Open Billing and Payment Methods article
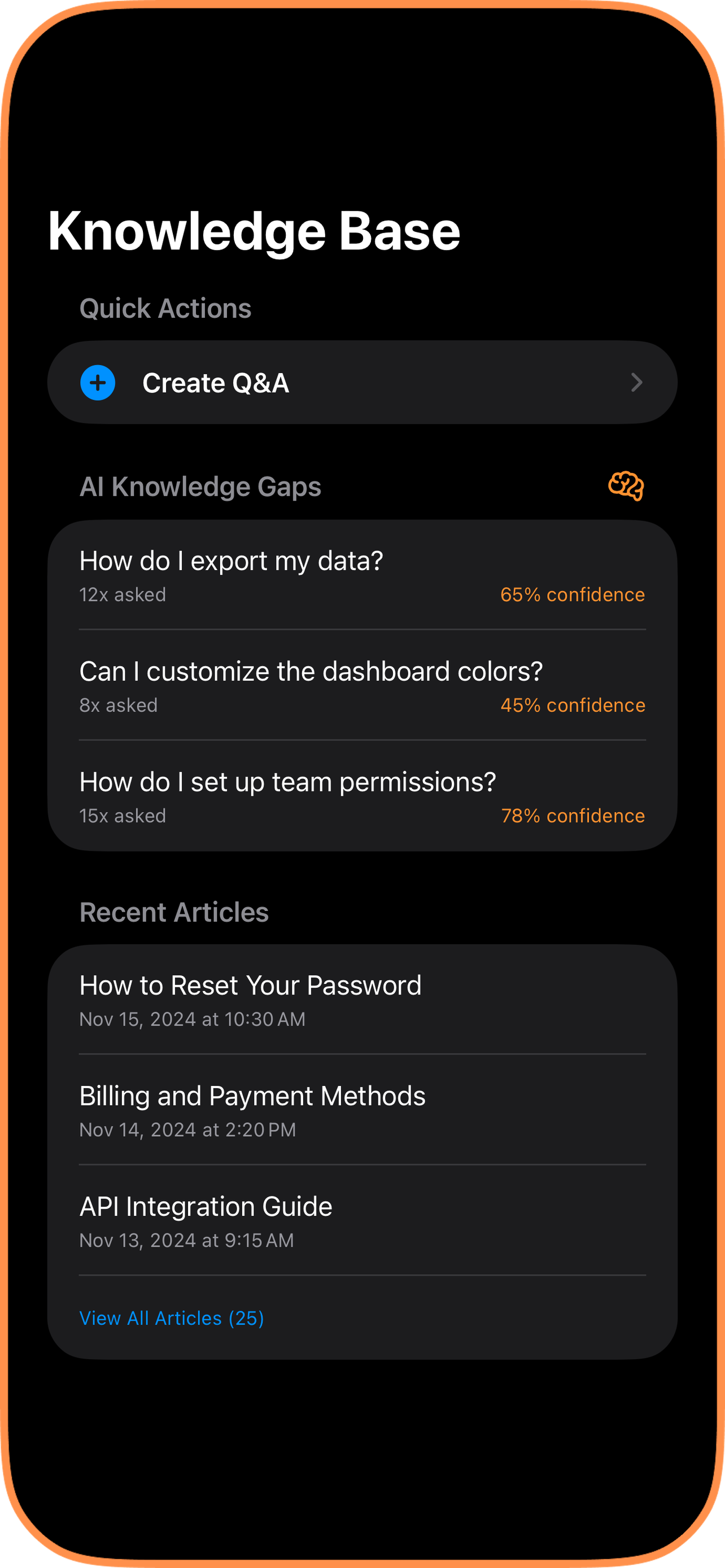725x1568 pixels. [361, 1110]
